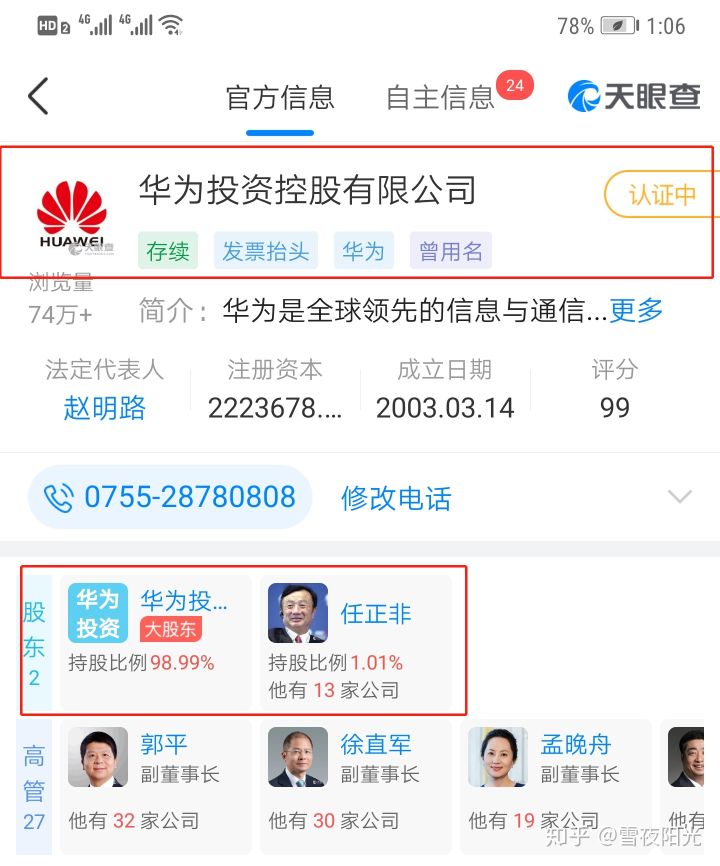Viewport: 720px width, 866px height.
Task: Expand the company intro with 更多
Action: click(636, 311)
